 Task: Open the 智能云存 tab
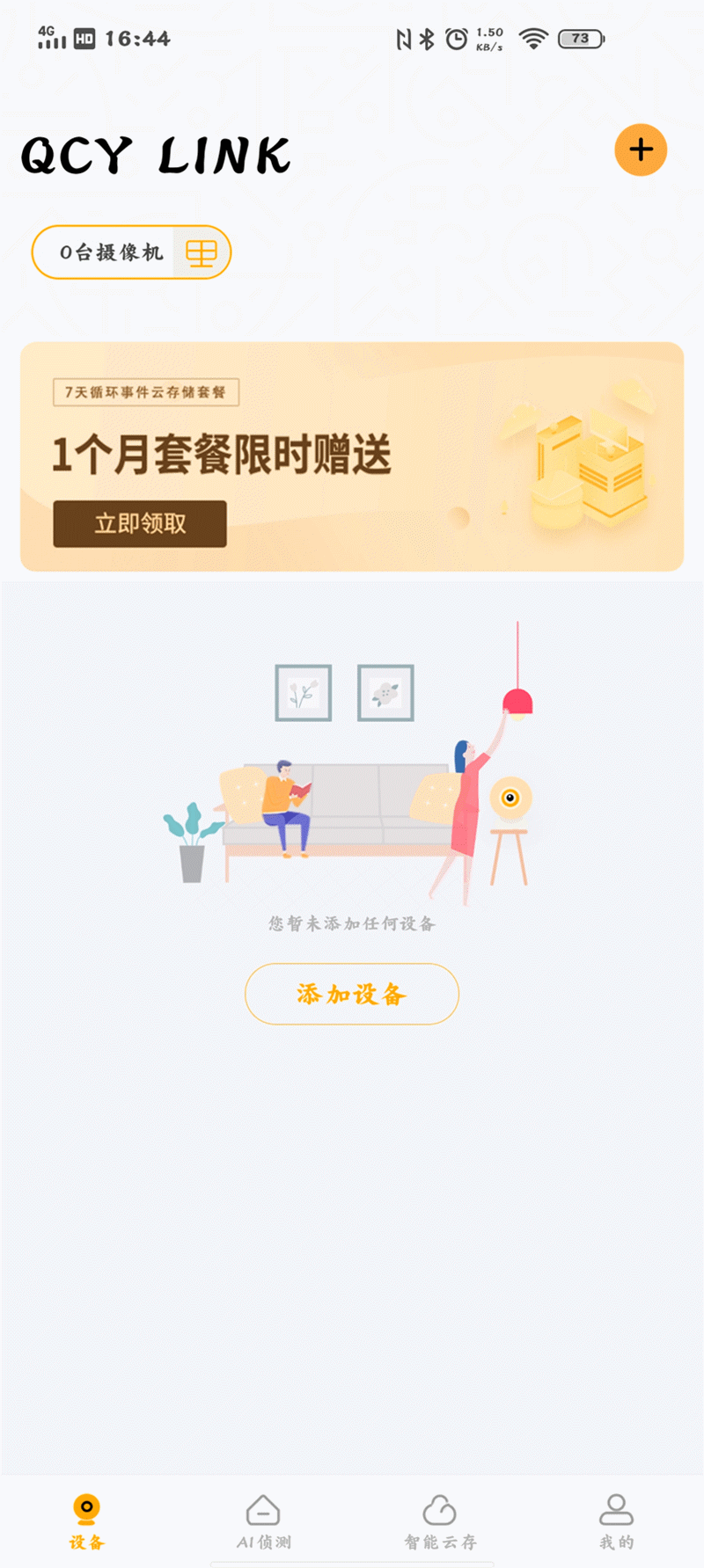click(440, 1521)
